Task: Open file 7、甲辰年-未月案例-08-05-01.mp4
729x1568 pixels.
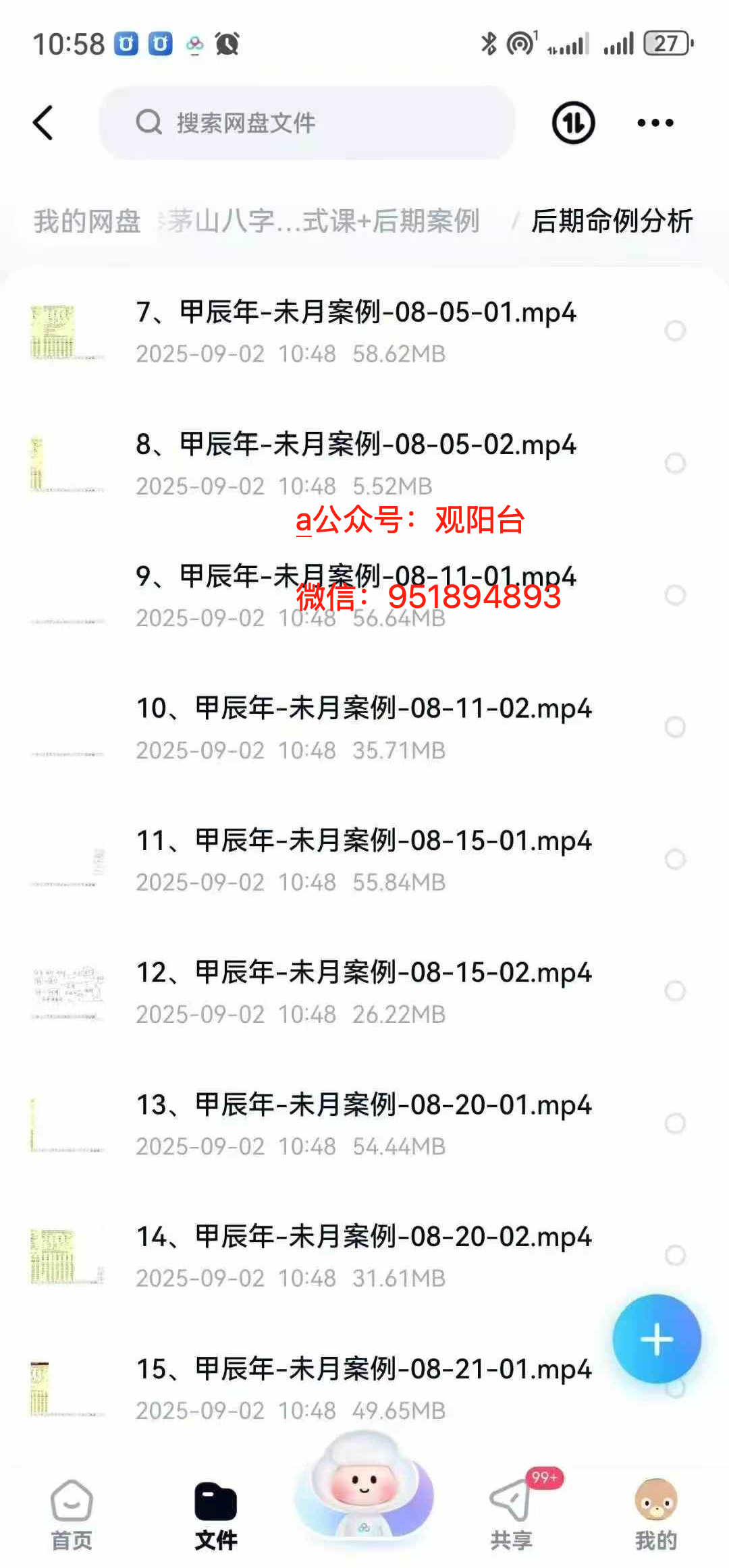Action: pos(356,313)
